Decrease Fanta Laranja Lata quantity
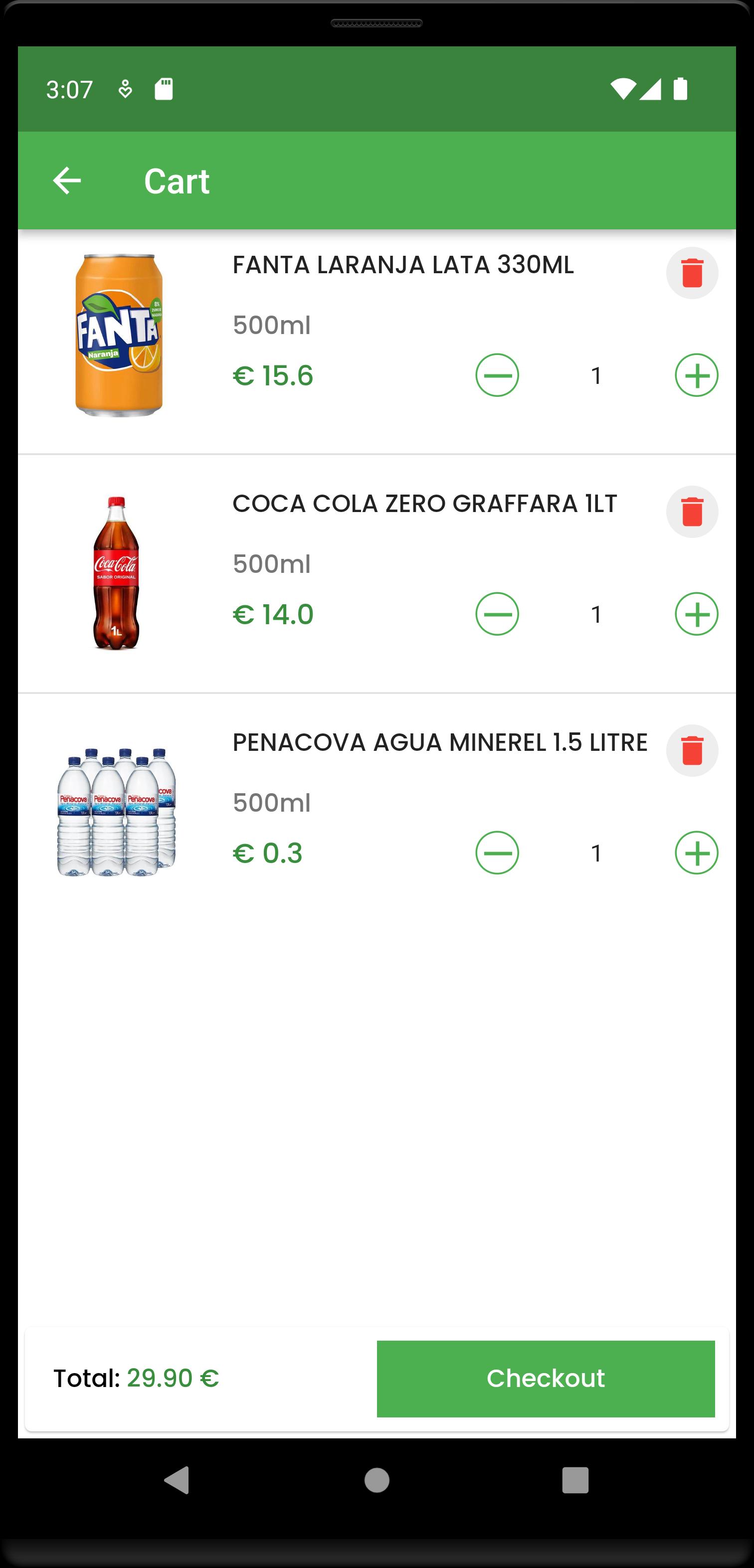Image resolution: width=754 pixels, height=1568 pixels. pyautogui.click(x=497, y=375)
